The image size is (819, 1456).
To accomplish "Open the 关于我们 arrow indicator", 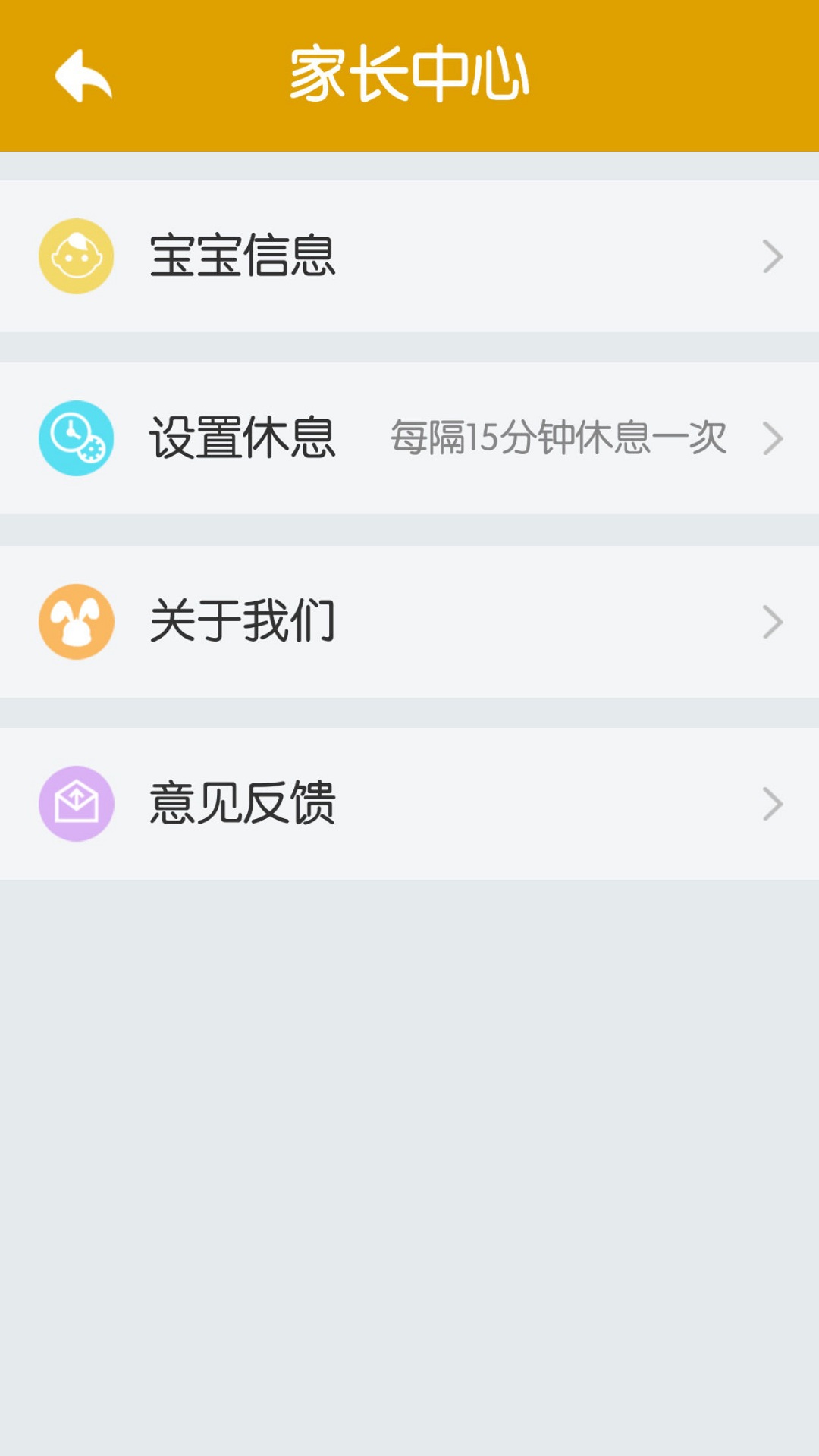I will (773, 620).
